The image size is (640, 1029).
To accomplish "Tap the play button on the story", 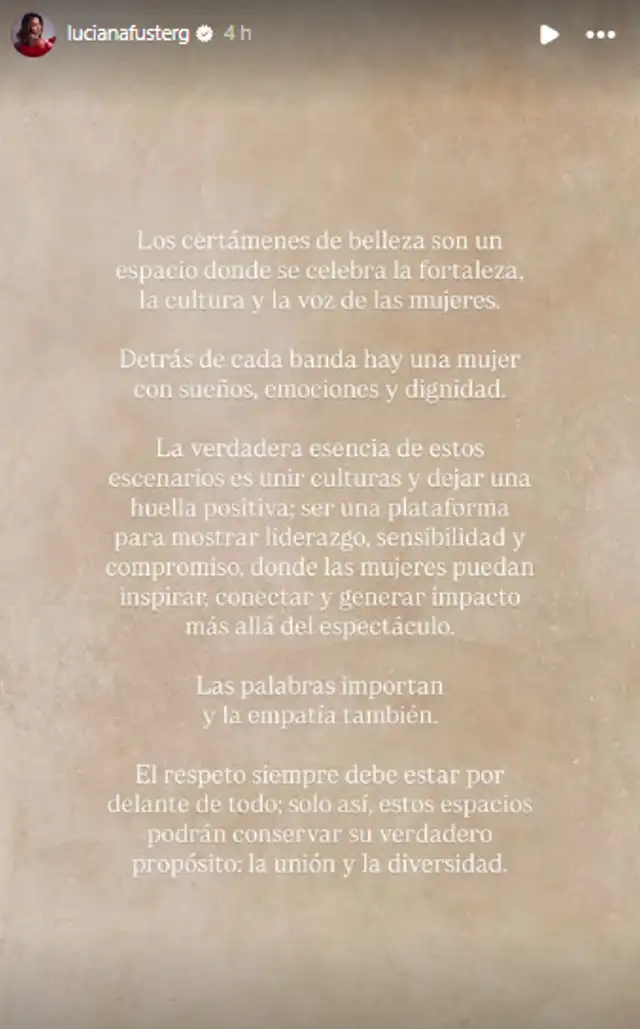I will [x=549, y=34].
